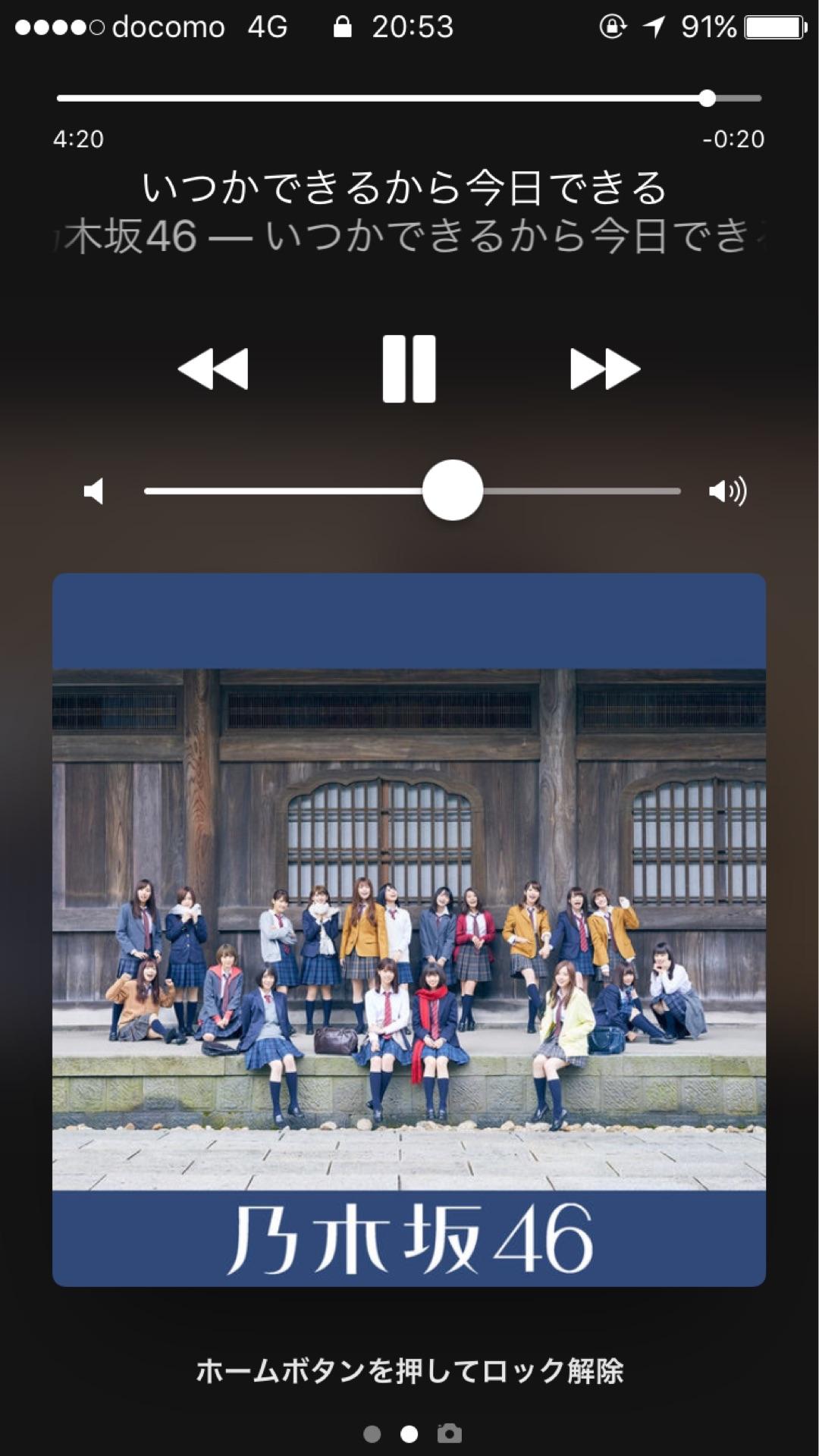Pause the currently playing song

pos(409,369)
